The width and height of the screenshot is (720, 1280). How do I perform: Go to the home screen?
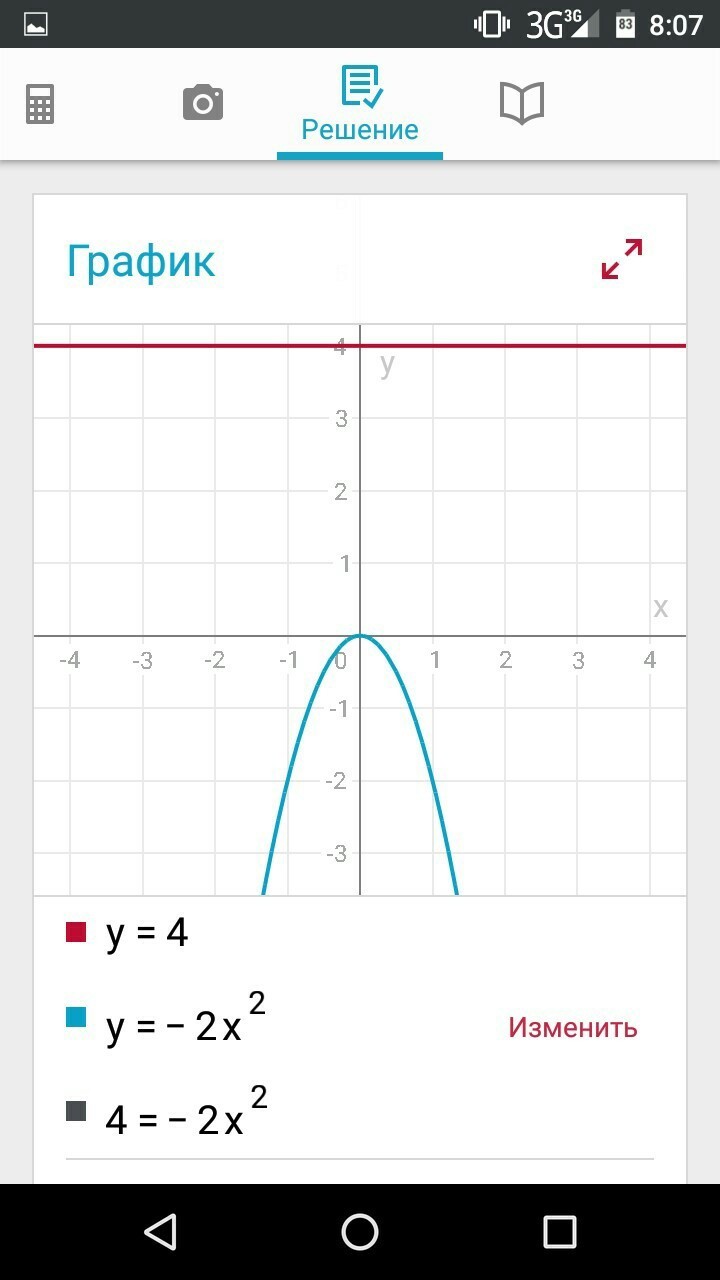tap(360, 1231)
